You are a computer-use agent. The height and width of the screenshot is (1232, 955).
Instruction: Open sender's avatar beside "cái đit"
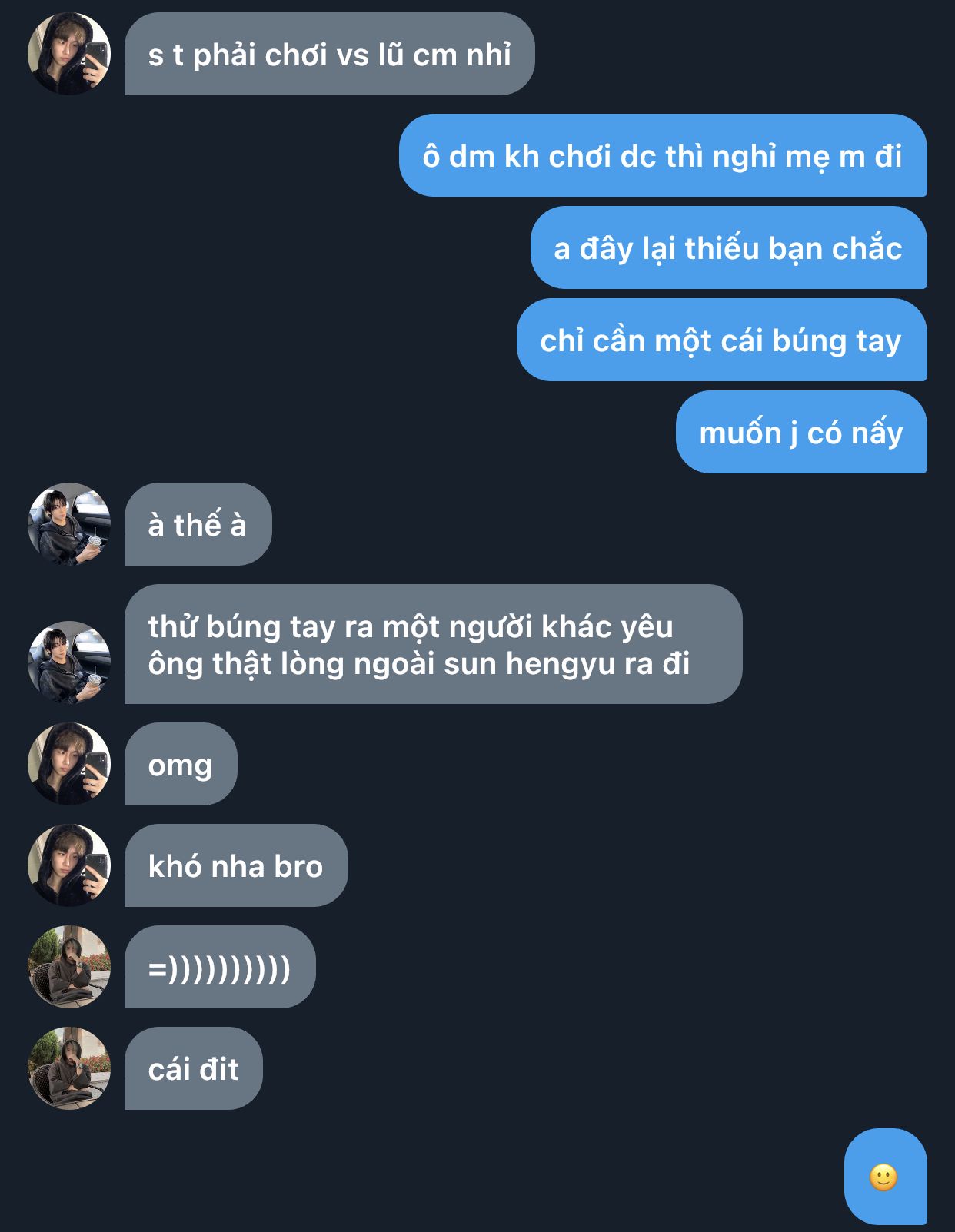coord(69,1068)
